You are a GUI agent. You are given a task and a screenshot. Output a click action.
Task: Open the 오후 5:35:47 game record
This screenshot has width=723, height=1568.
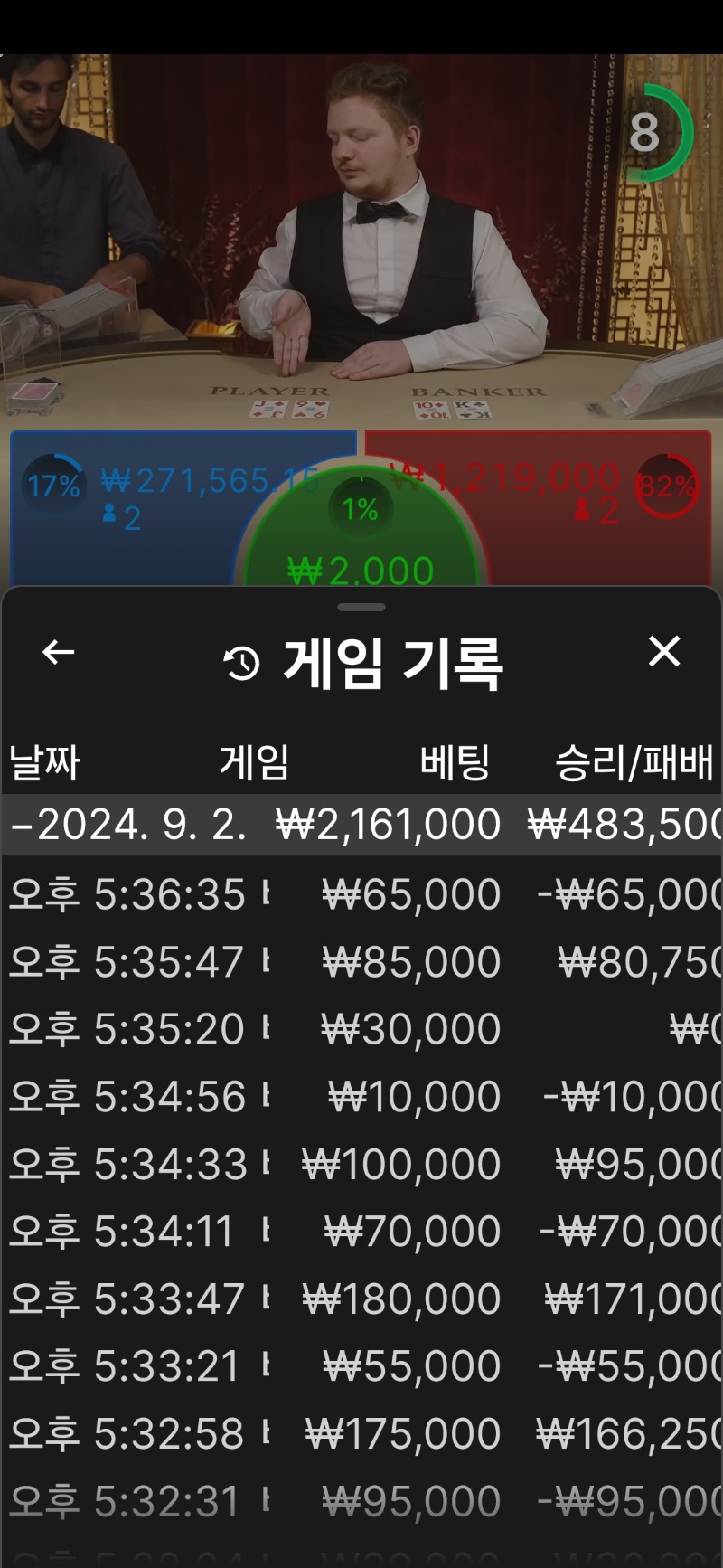(x=361, y=961)
